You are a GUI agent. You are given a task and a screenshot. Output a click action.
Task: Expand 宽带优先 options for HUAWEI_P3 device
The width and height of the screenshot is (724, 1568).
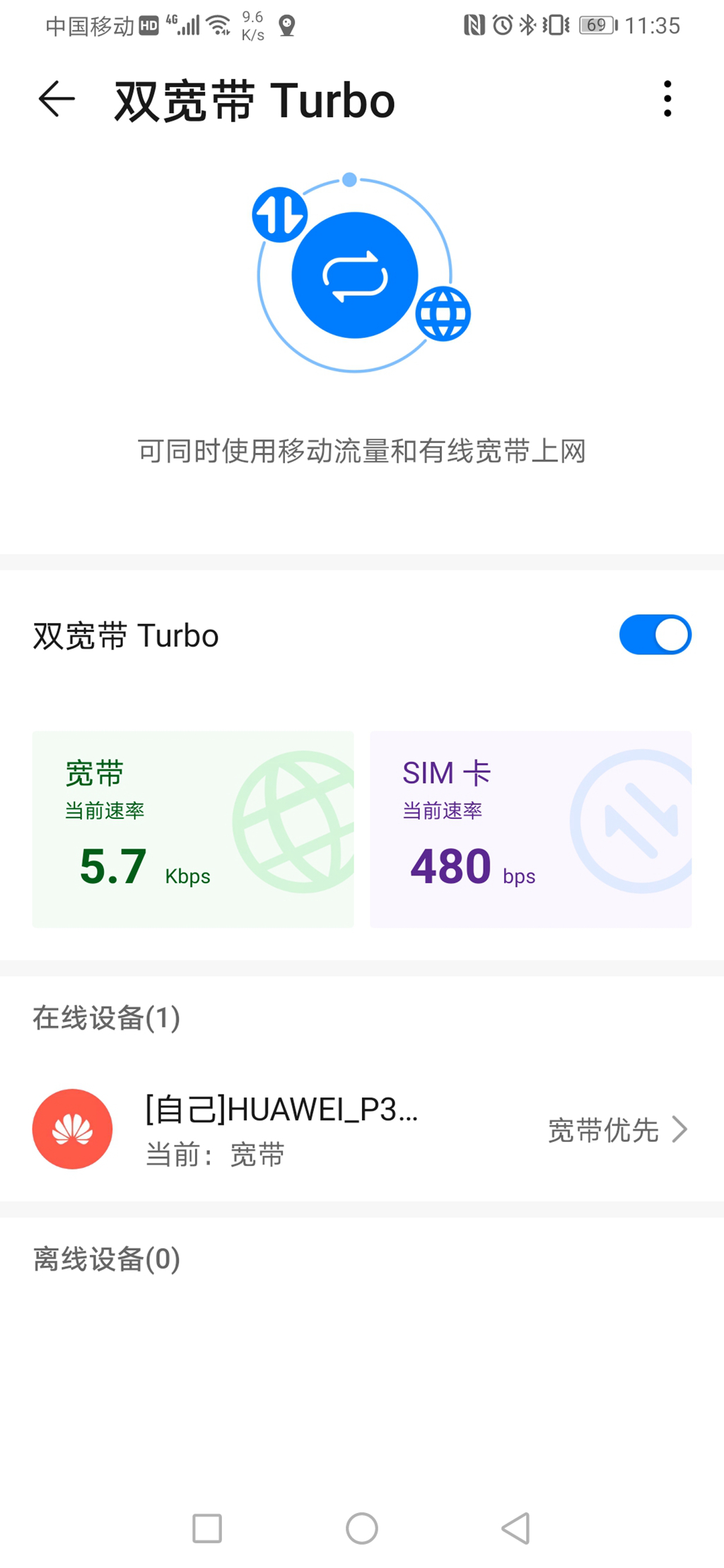[x=603, y=1130]
